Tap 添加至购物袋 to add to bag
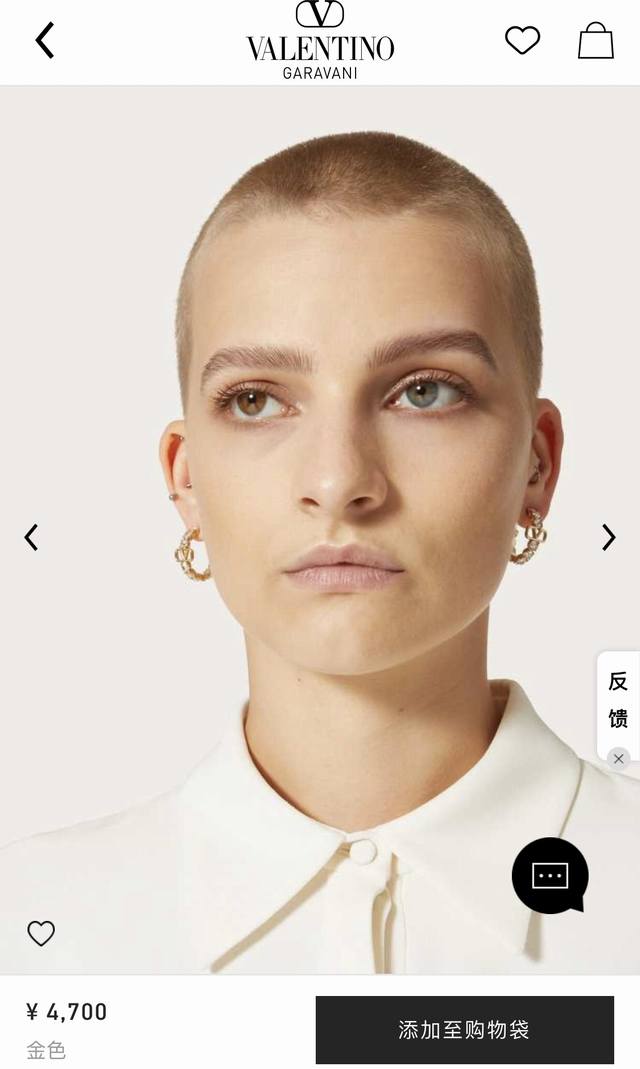 point(464,1029)
